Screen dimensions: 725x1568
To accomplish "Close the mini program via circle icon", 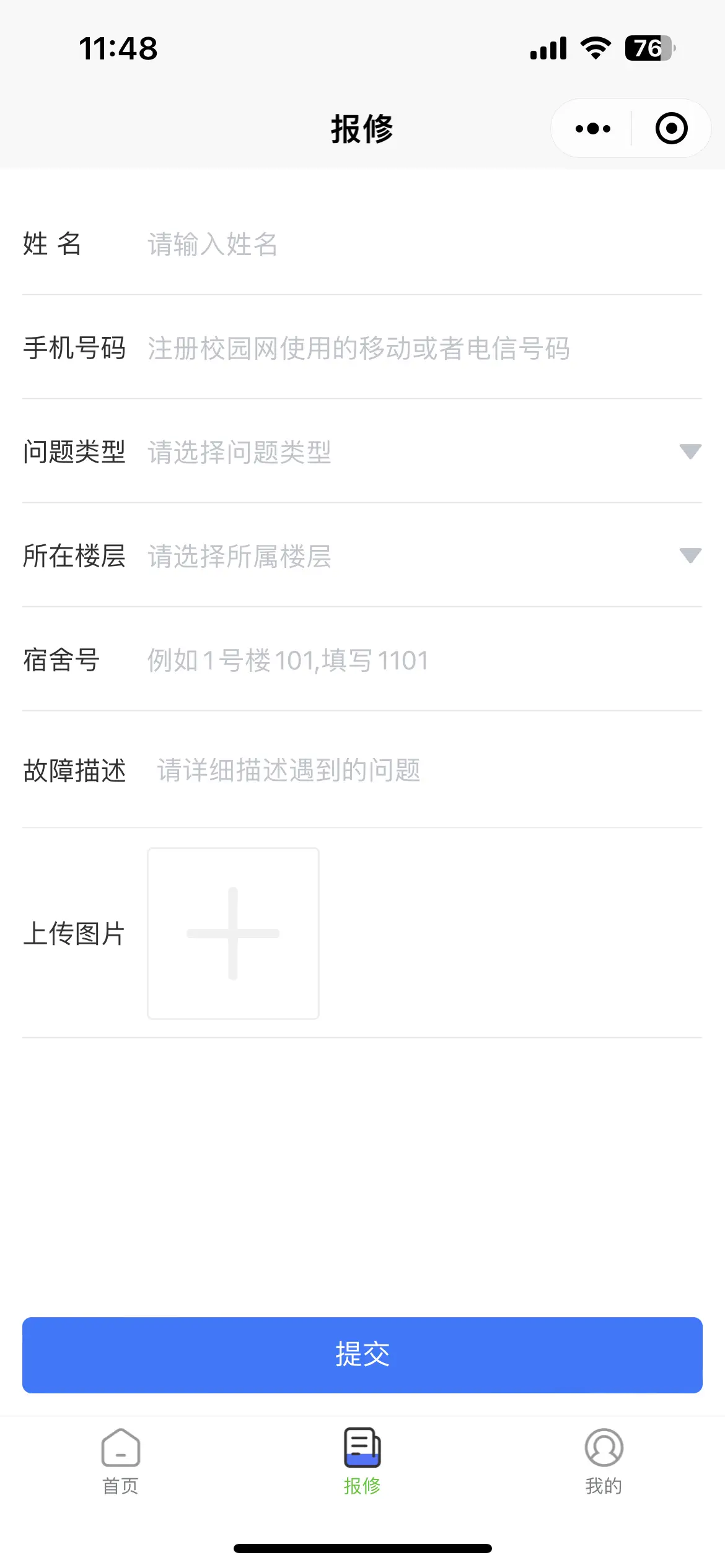I will (x=672, y=129).
